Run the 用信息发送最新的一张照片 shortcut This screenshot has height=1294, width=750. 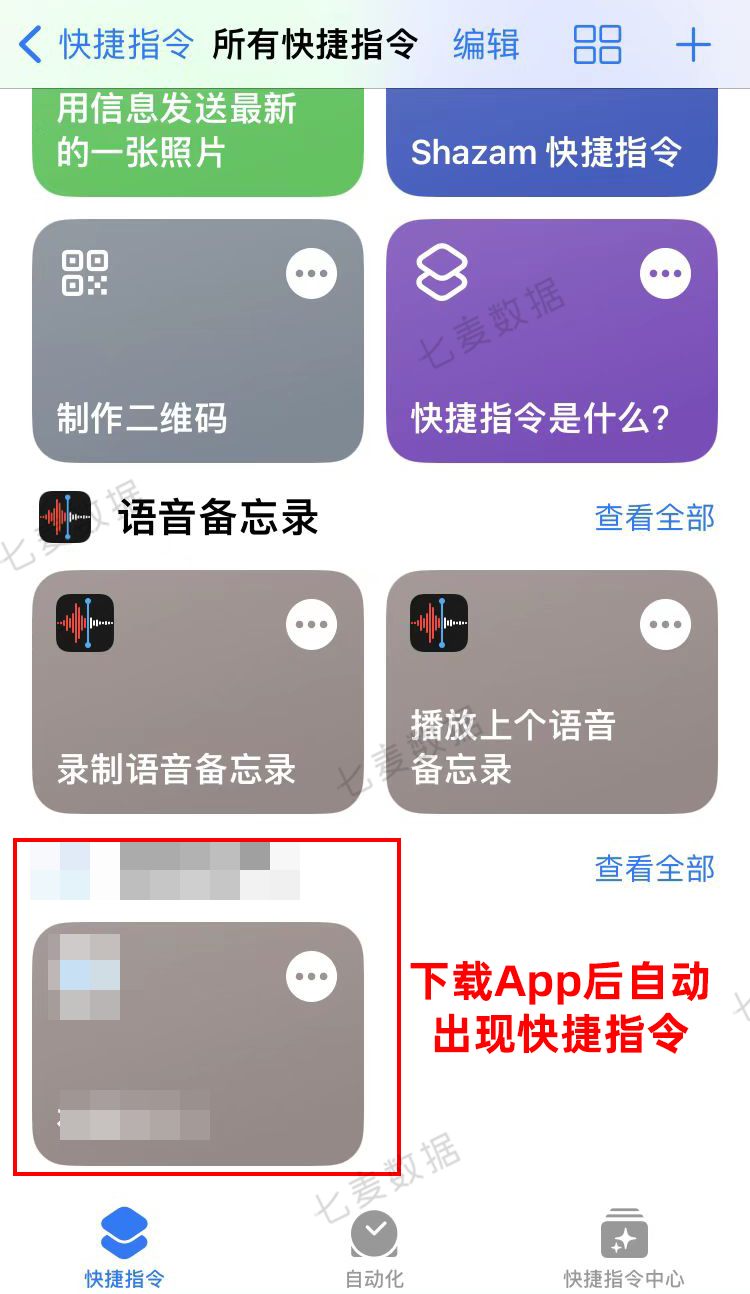click(198, 142)
